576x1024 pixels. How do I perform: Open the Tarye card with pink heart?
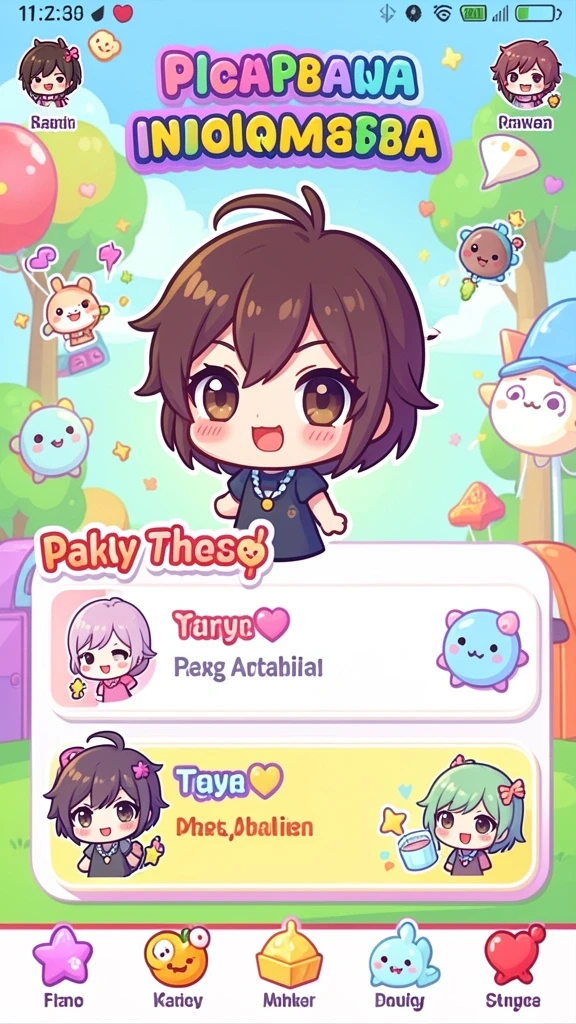click(x=295, y=651)
